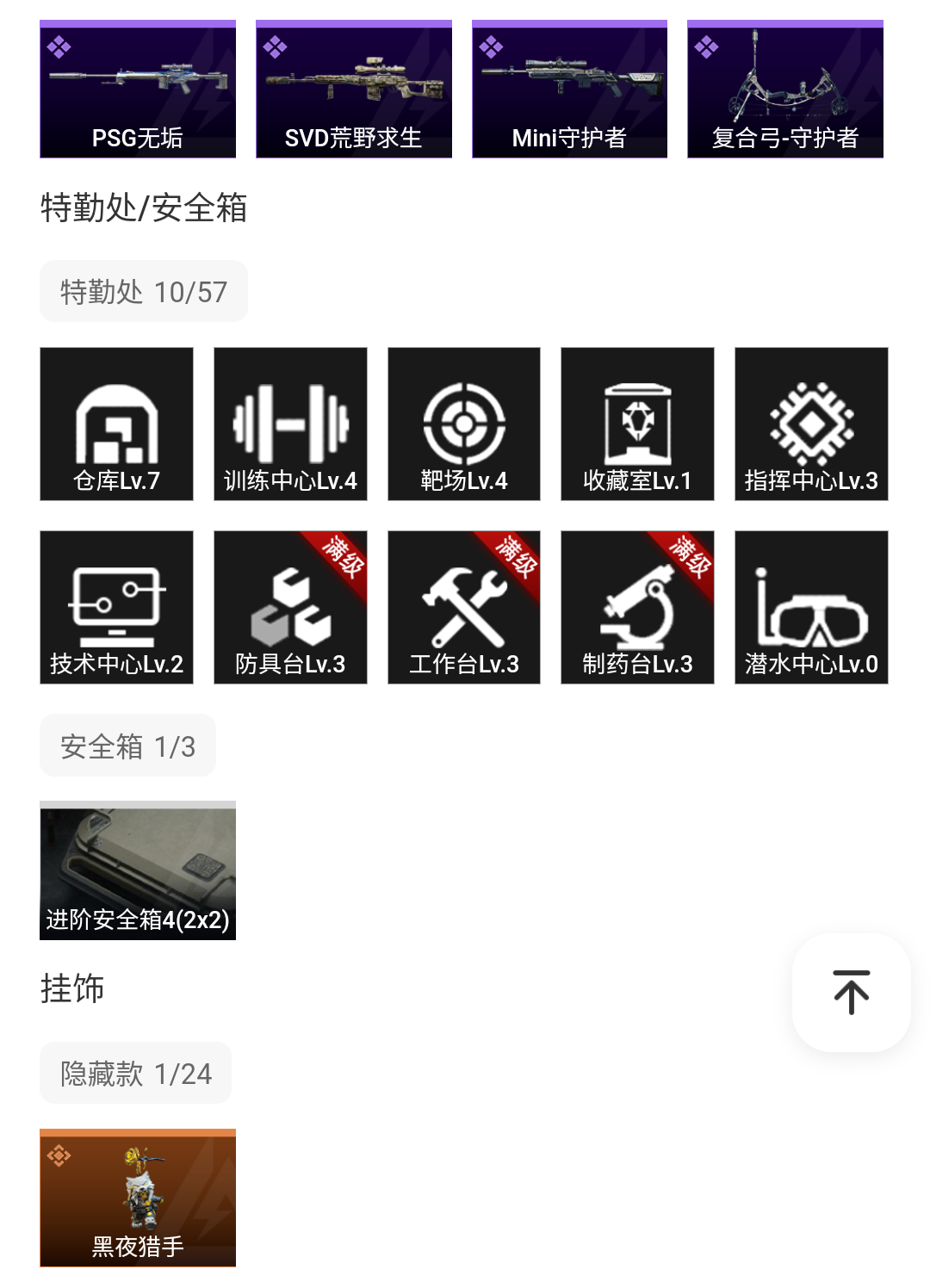Tap the 指挥中心Lv.3 tile
Image resolution: width=930 pixels, height=1288 pixels.
tap(811, 424)
